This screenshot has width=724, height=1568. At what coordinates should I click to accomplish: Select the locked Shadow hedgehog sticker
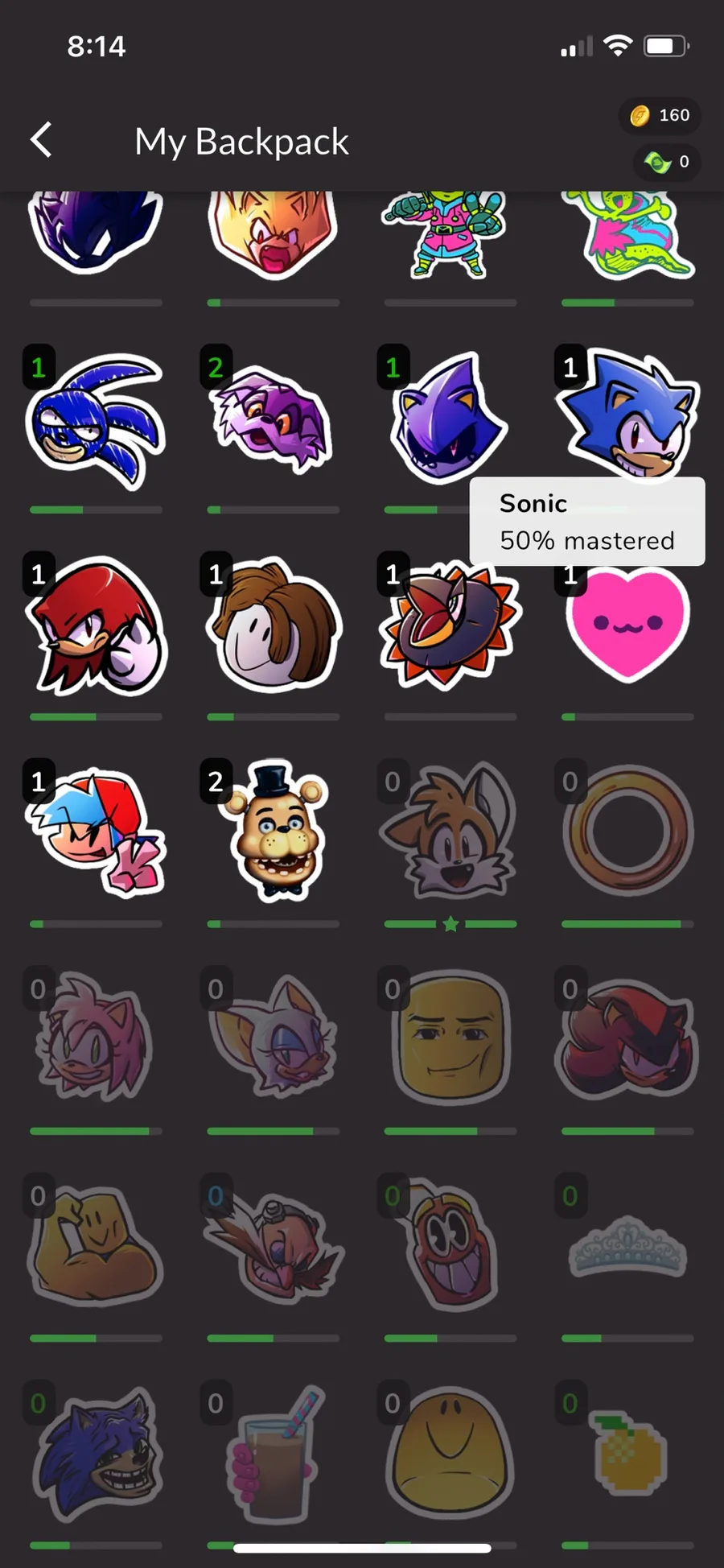pyautogui.click(x=627, y=1037)
